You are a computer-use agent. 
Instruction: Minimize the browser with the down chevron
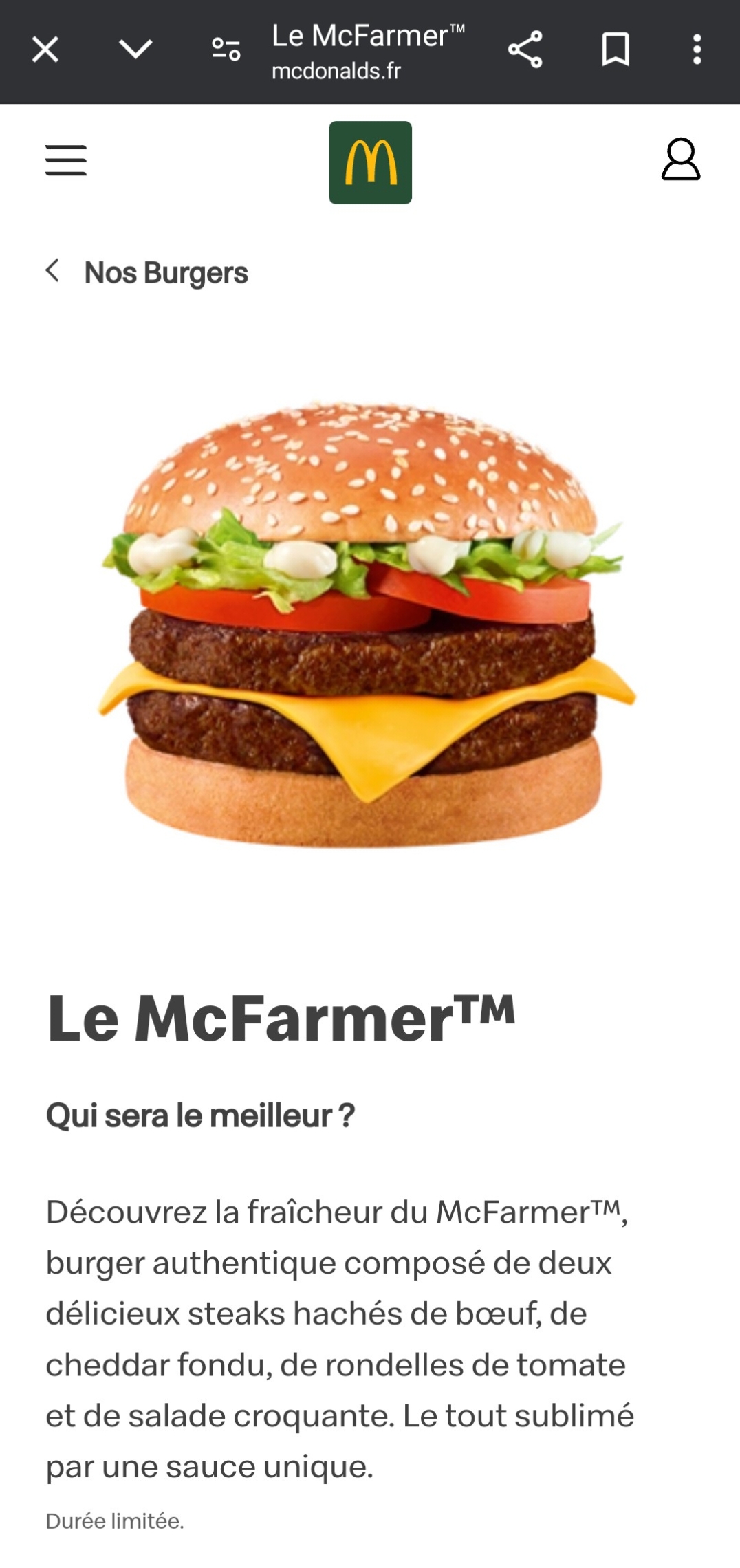[x=135, y=50]
